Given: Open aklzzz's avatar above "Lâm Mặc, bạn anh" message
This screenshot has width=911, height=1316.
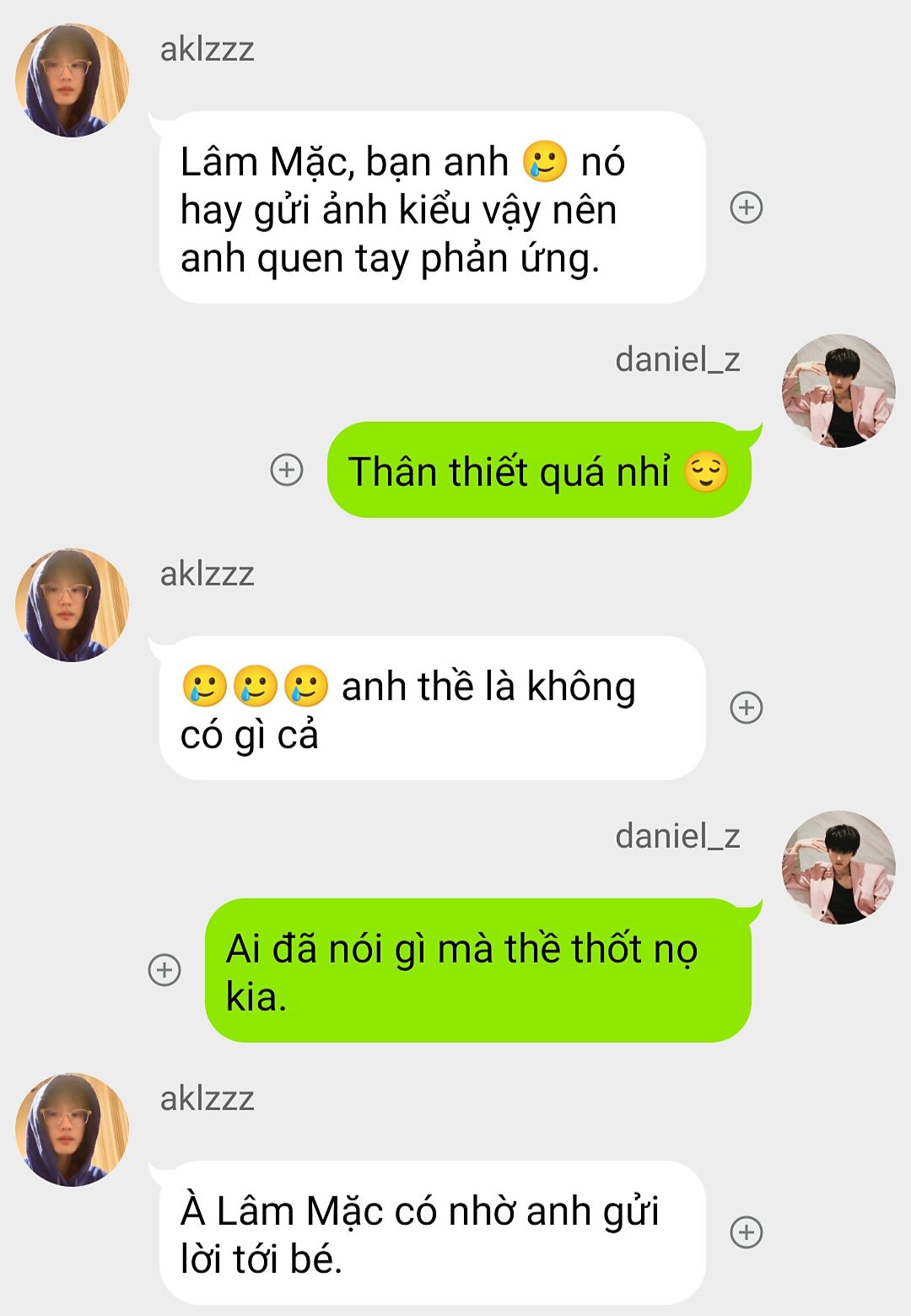Looking at the screenshot, I should [73, 81].
